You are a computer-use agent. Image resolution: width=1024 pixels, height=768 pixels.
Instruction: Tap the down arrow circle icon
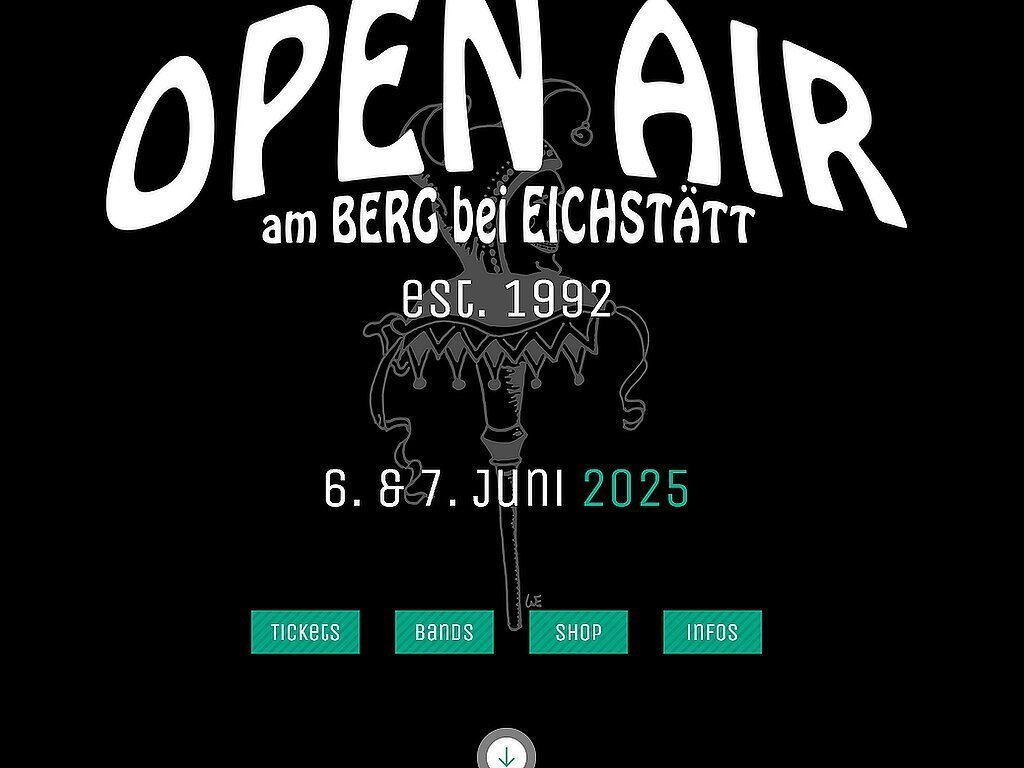(506, 754)
